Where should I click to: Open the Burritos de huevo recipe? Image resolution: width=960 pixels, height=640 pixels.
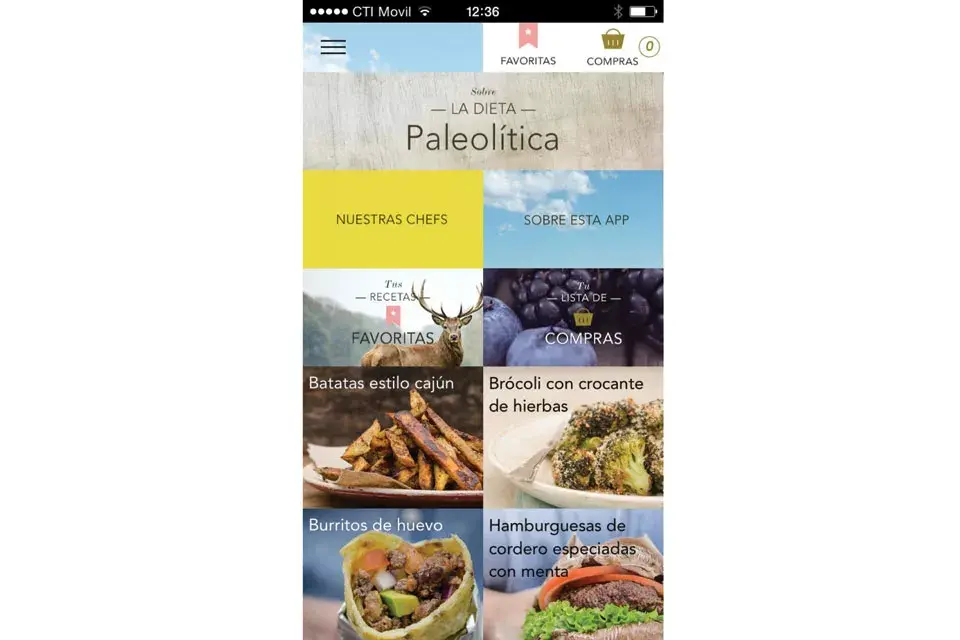392,575
